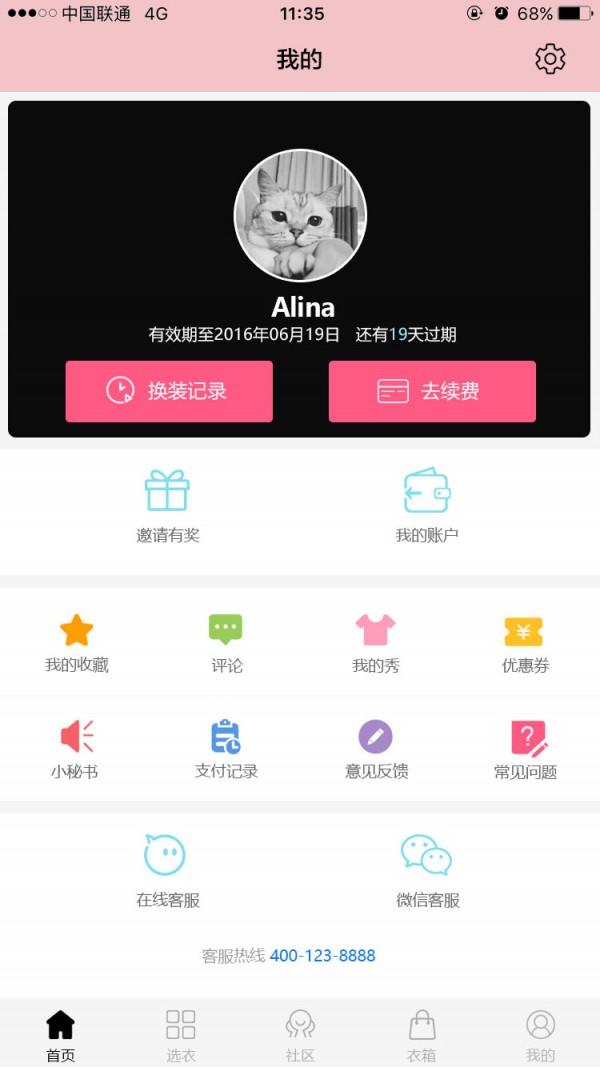View 支付记录 payment history

tap(226, 749)
